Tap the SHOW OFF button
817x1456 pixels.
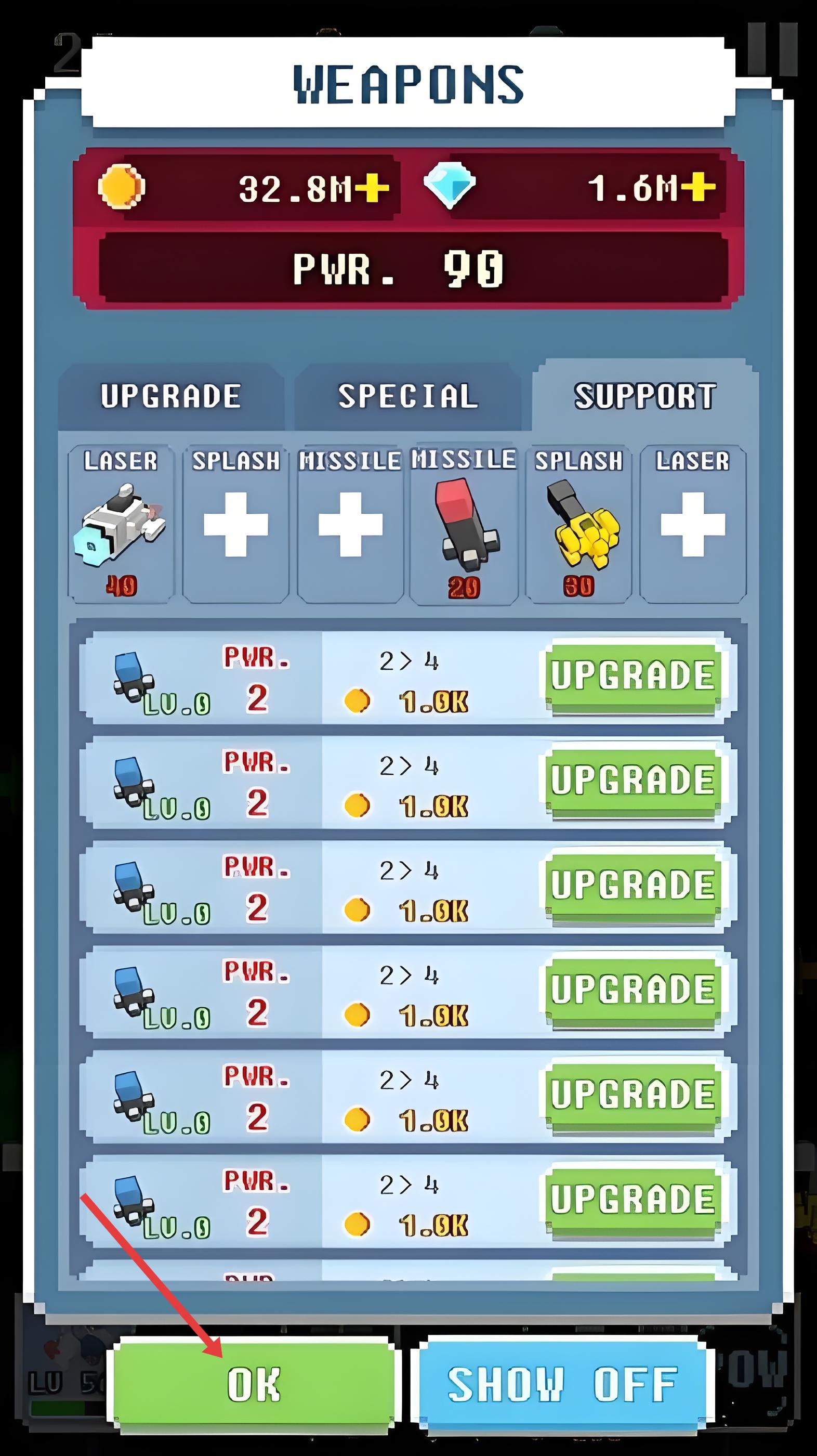pos(562,1385)
